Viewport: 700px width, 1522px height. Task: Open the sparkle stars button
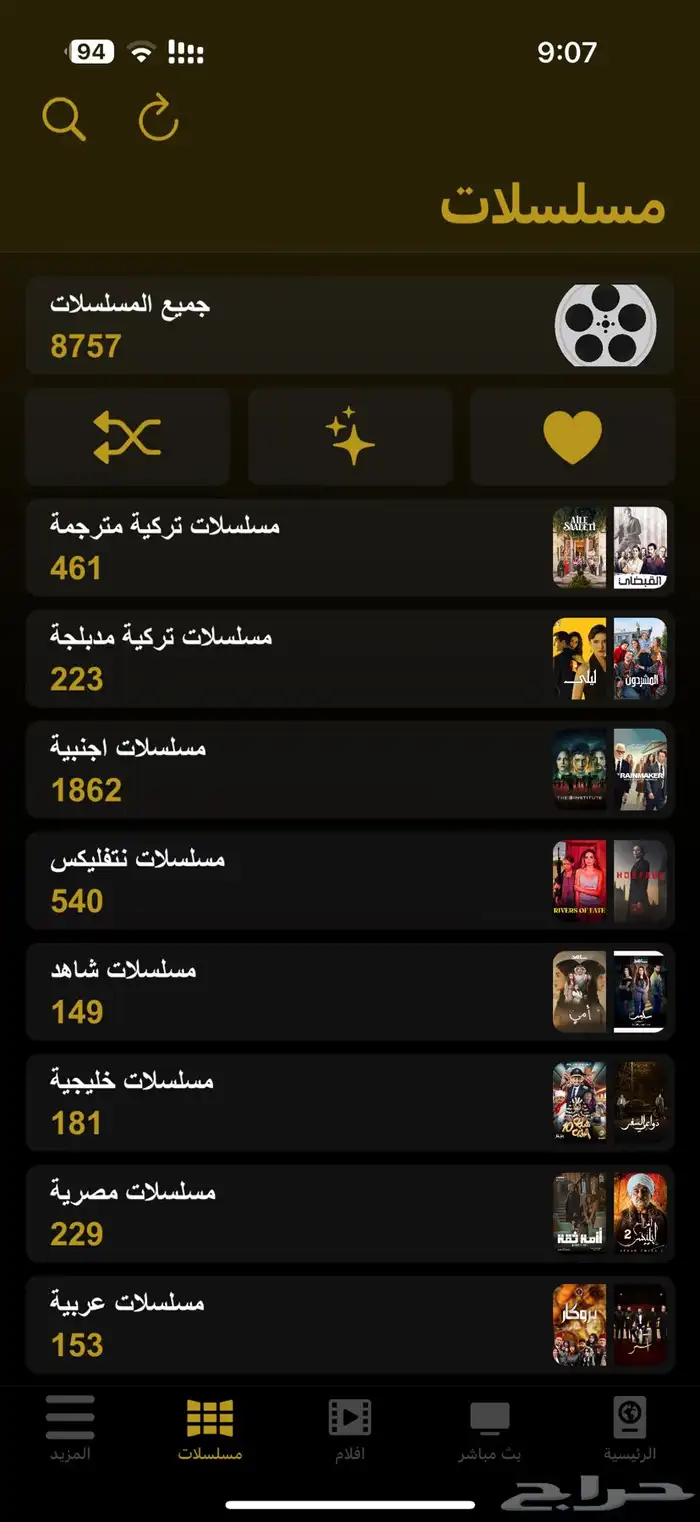tap(350, 438)
